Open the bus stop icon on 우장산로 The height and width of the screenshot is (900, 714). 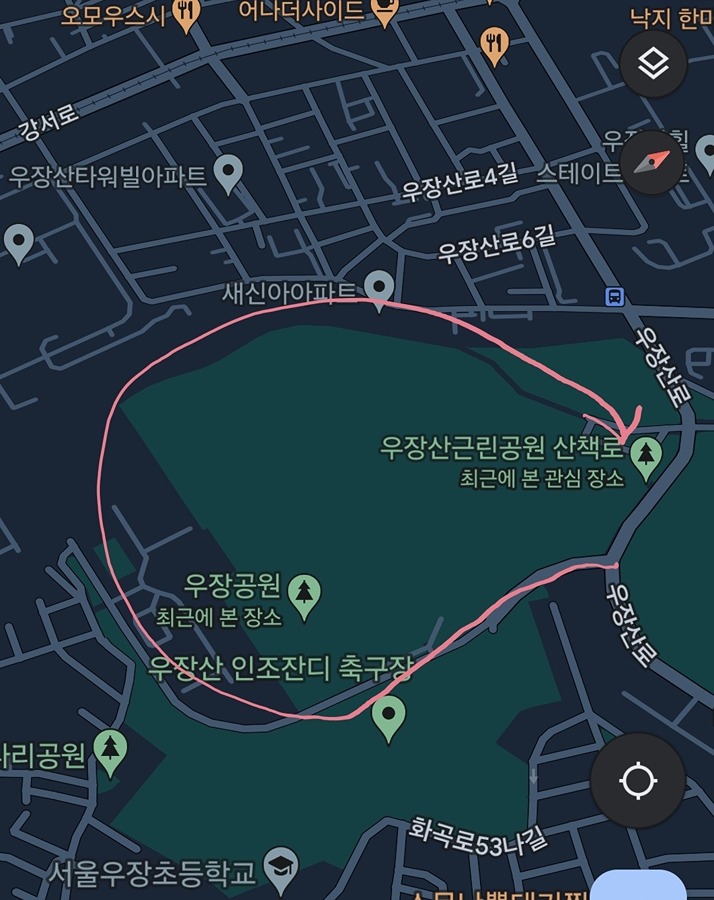614,296
